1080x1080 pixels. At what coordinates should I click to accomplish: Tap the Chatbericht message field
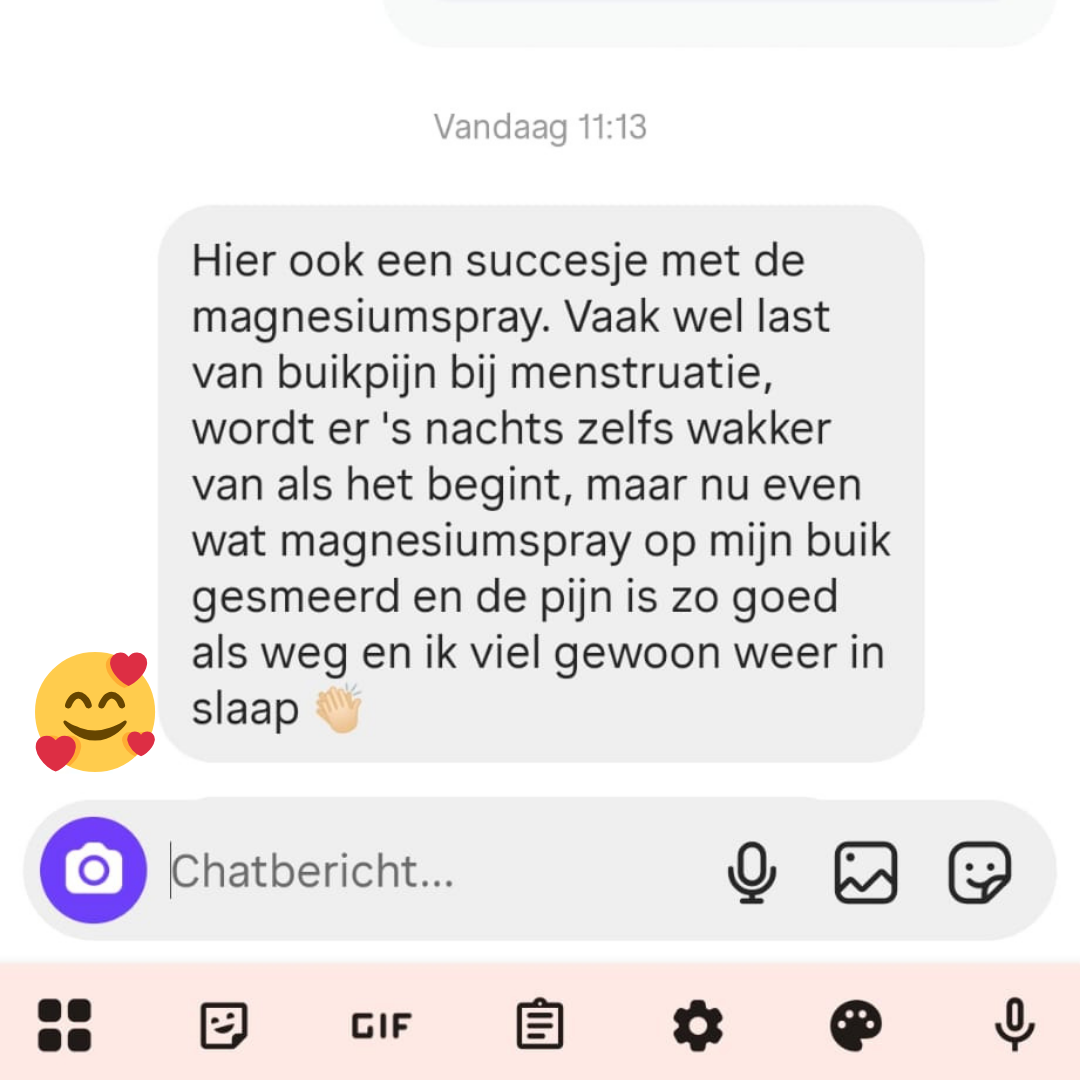420,872
